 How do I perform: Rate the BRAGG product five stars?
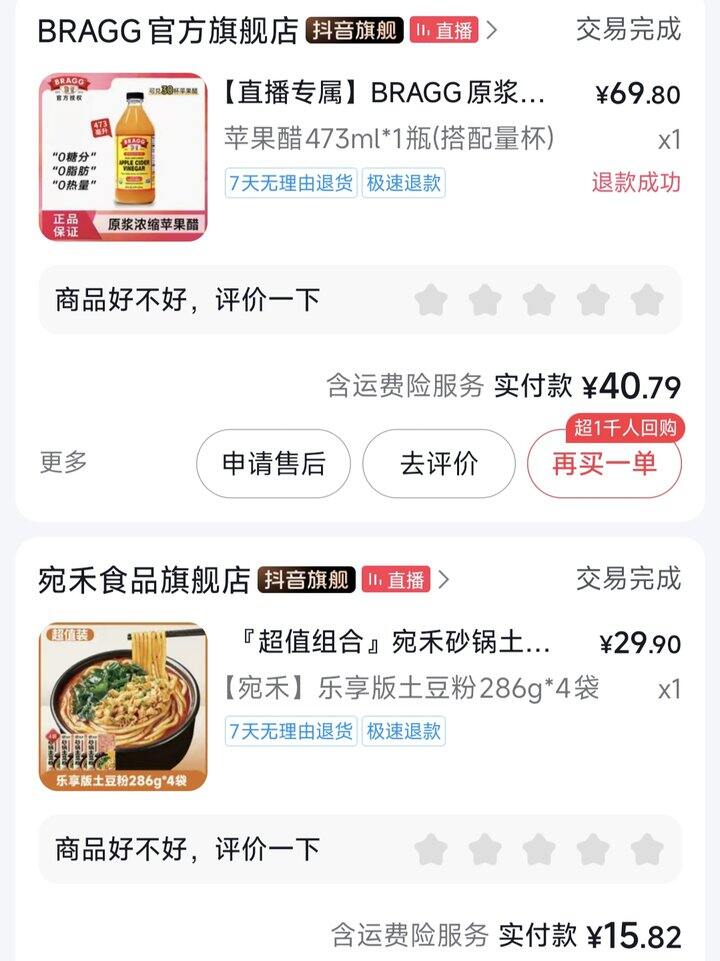(x=647, y=299)
